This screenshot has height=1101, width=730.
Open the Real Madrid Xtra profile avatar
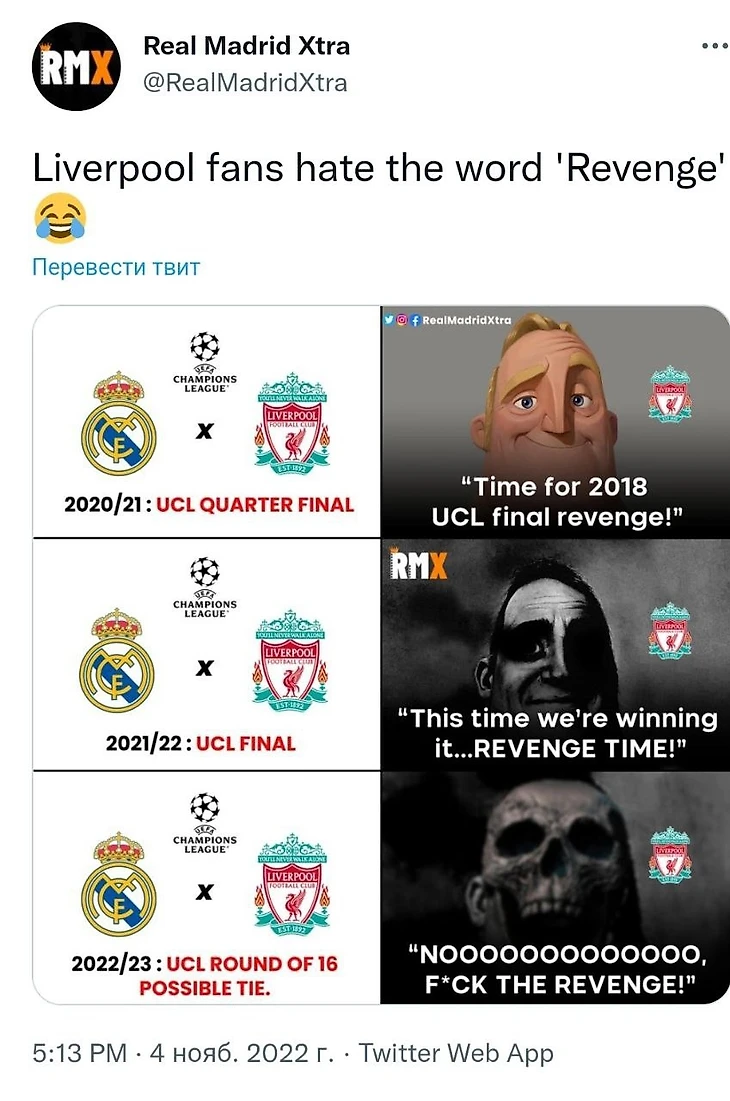(76, 66)
